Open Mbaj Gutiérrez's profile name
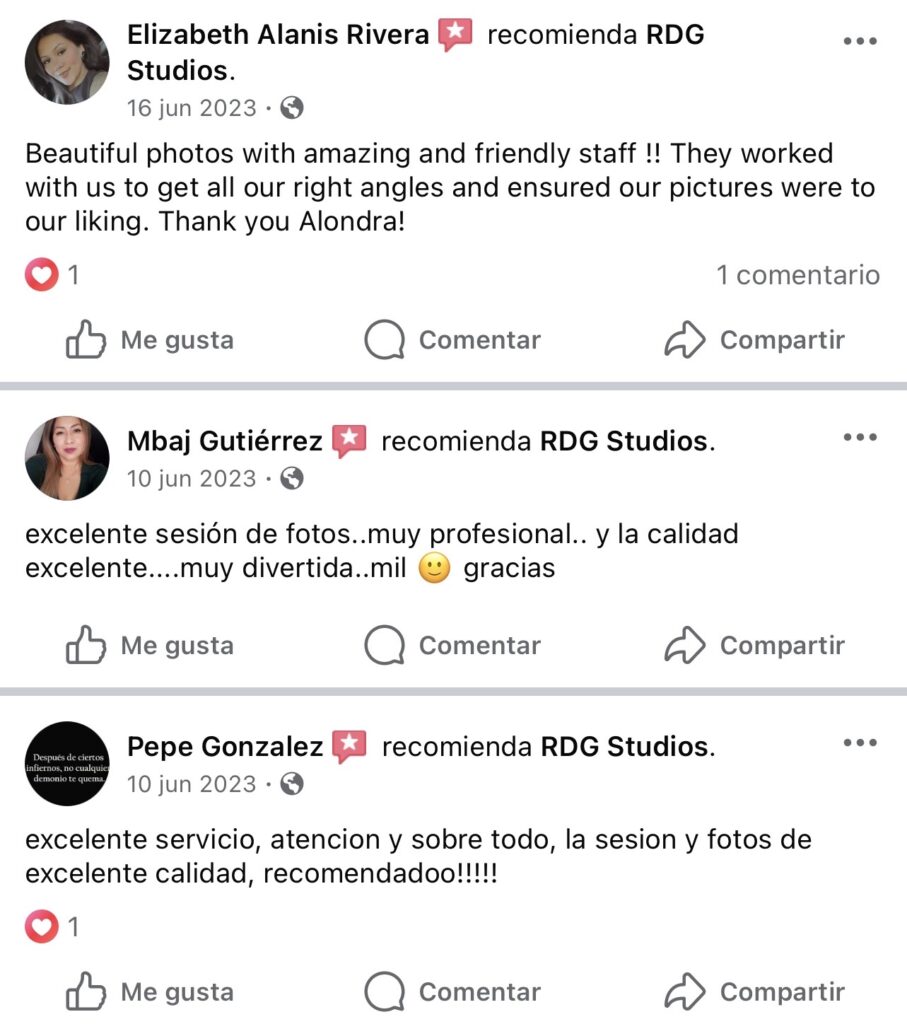Screen dimensions: 907x1024 [x=225, y=440]
